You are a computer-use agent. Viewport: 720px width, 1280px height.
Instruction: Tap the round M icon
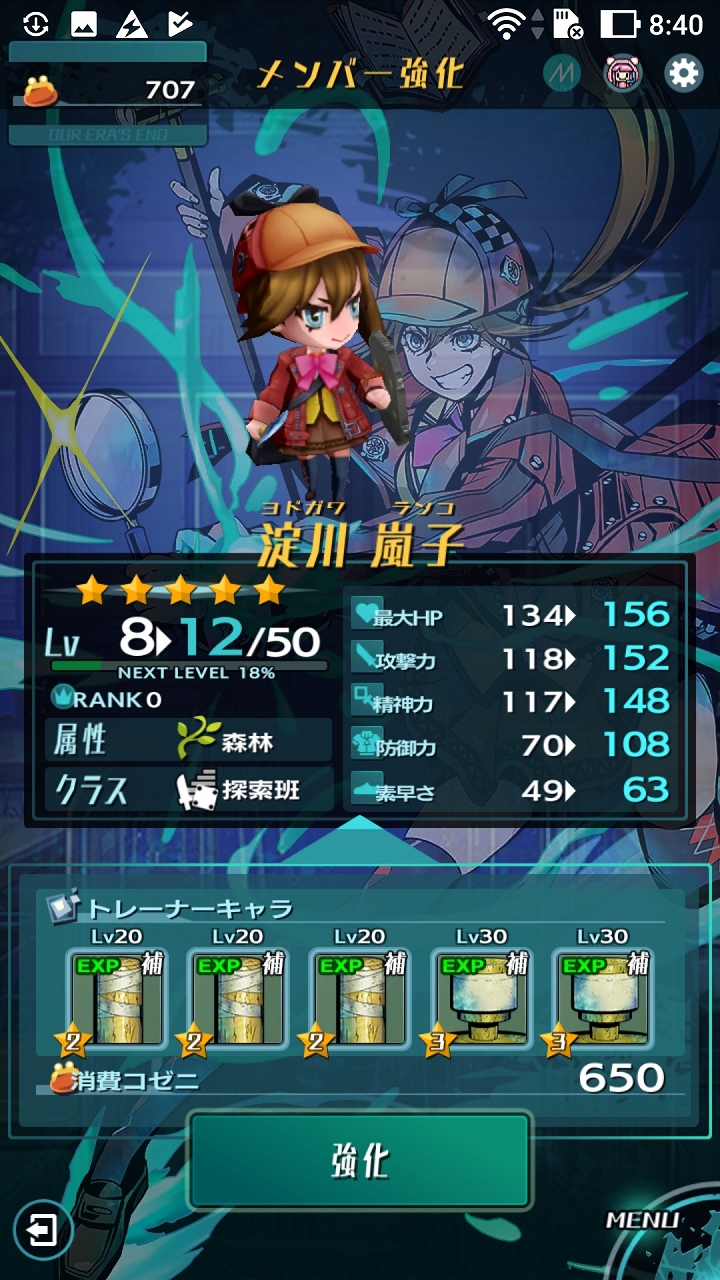pyautogui.click(x=562, y=74)
